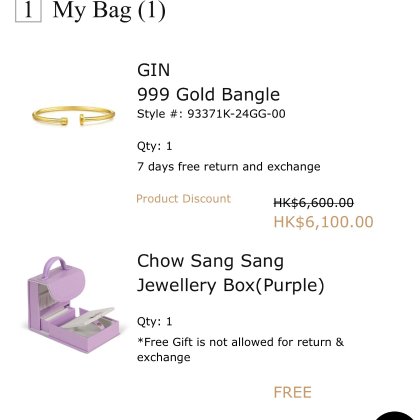Tap the black floating button at bottom corner
This screenshot has width=420, height=420.
(x=396, y=416)
